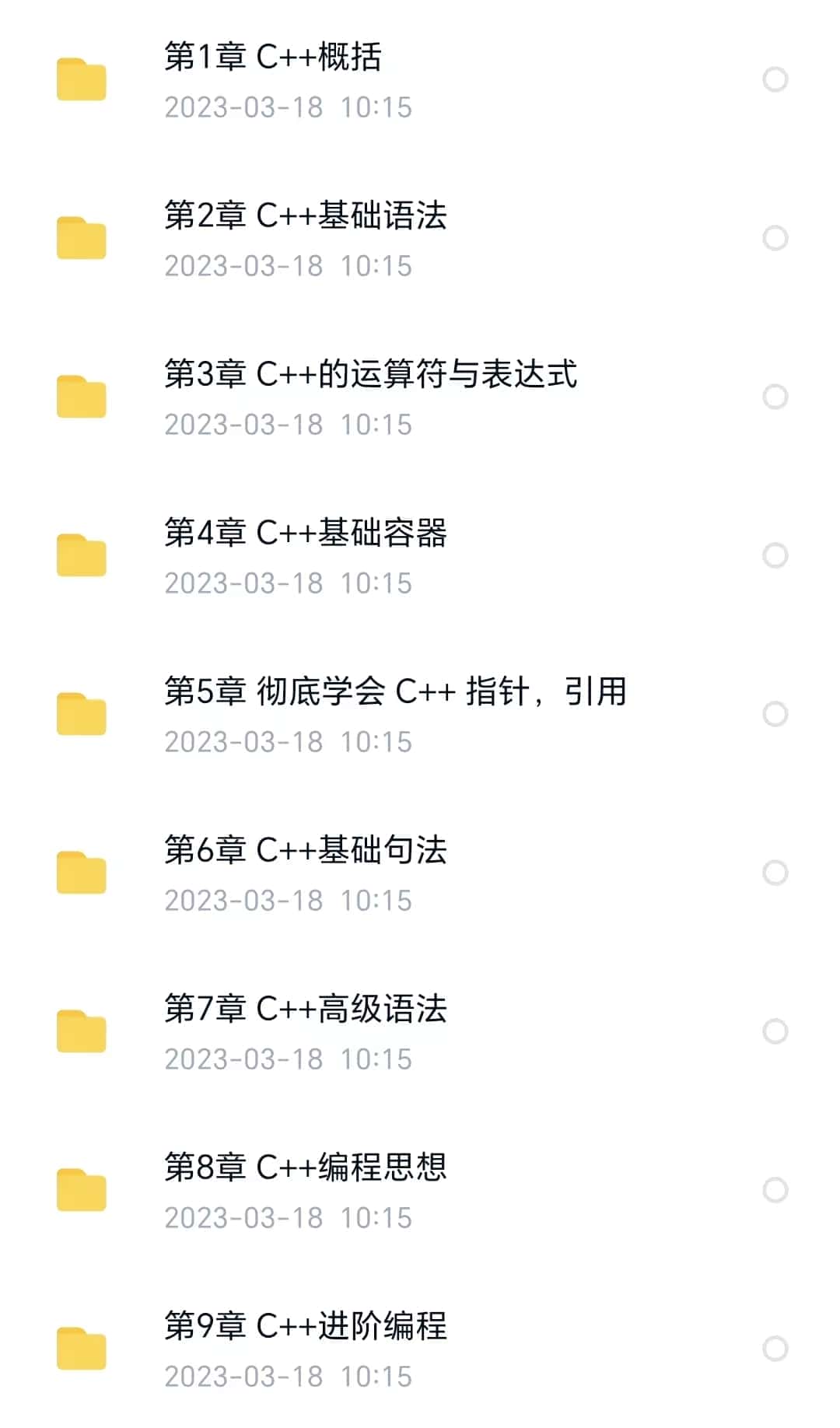Select the circle next to 第2章 C++基础语法
This screenshot has height=1428, width=840.
(x=775, y=238)
